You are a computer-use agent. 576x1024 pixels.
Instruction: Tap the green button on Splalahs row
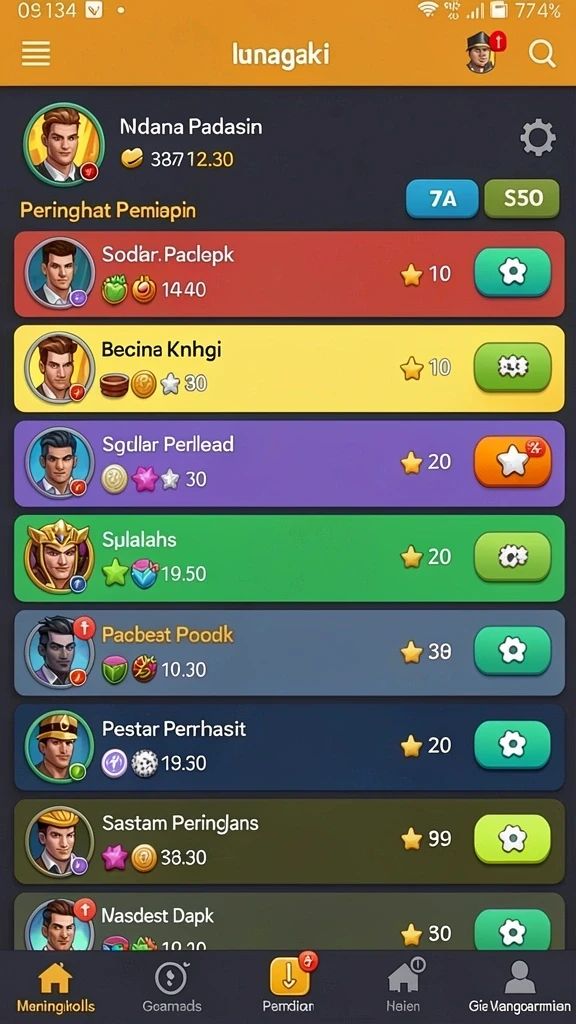[513, 556]
